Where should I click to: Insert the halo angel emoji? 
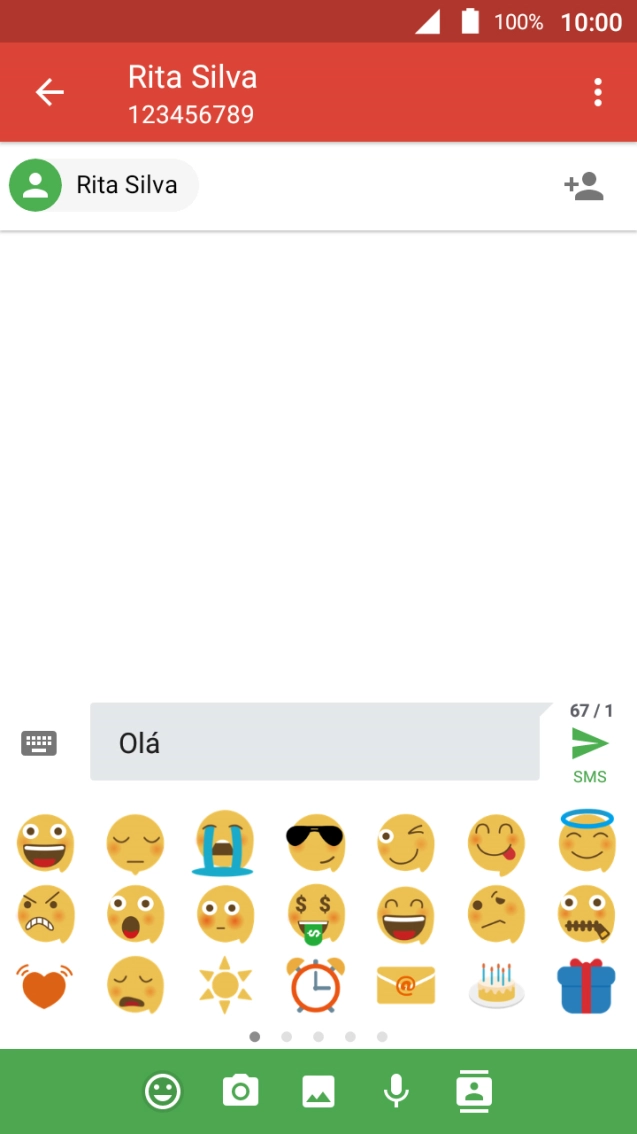coord(586,841)
